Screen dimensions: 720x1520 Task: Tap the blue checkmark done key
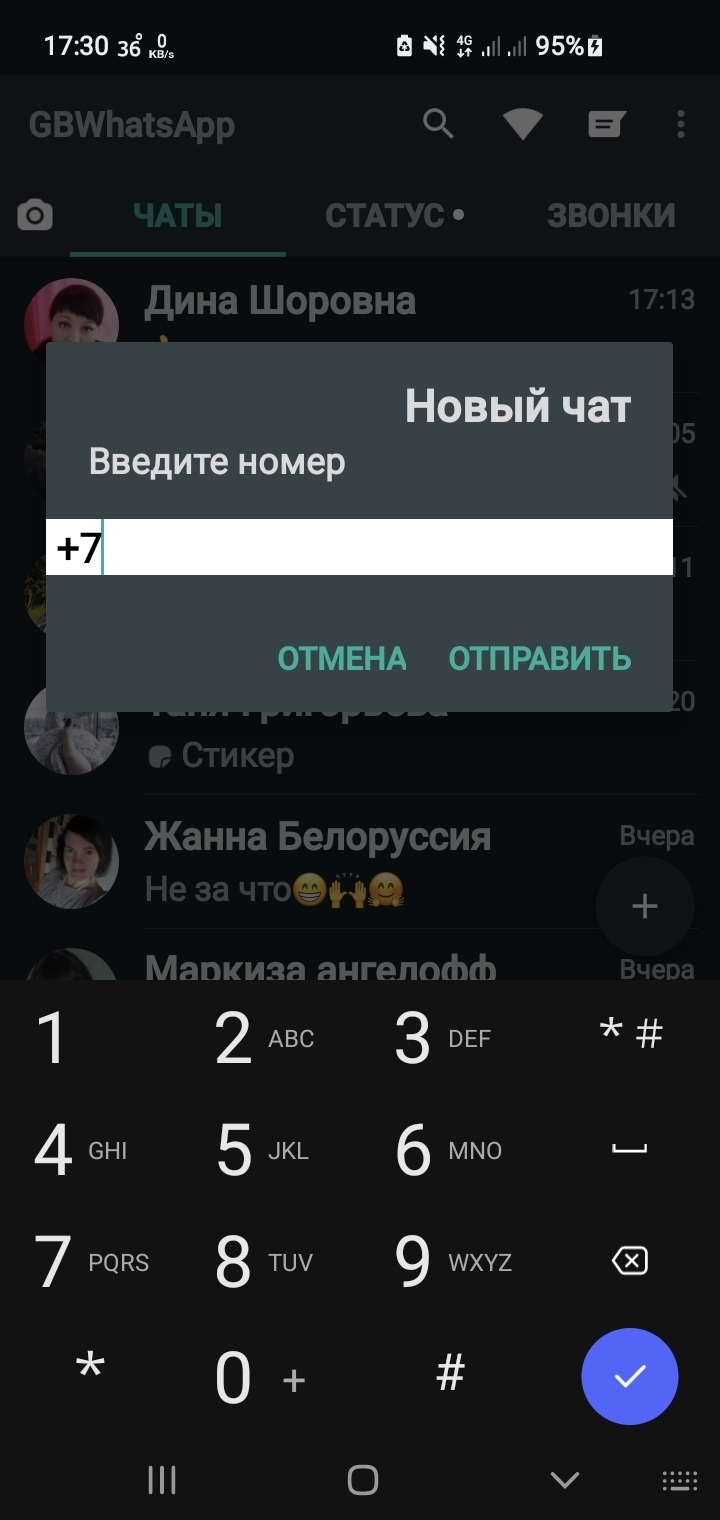click(629, 1376)
